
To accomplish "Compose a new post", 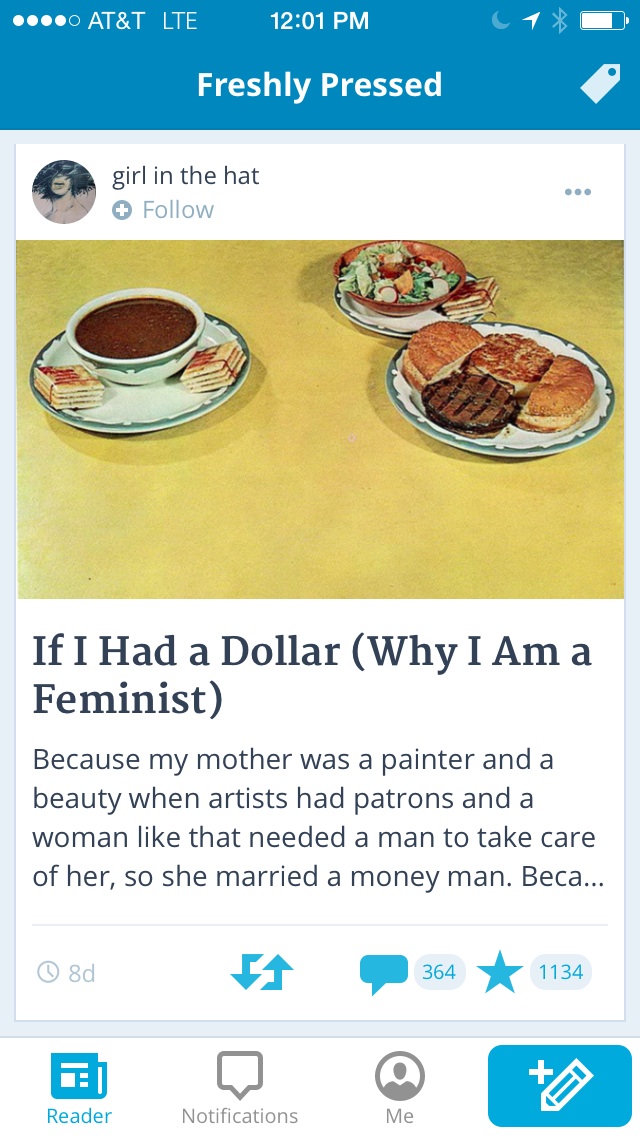I will (x=560, y=1085).
